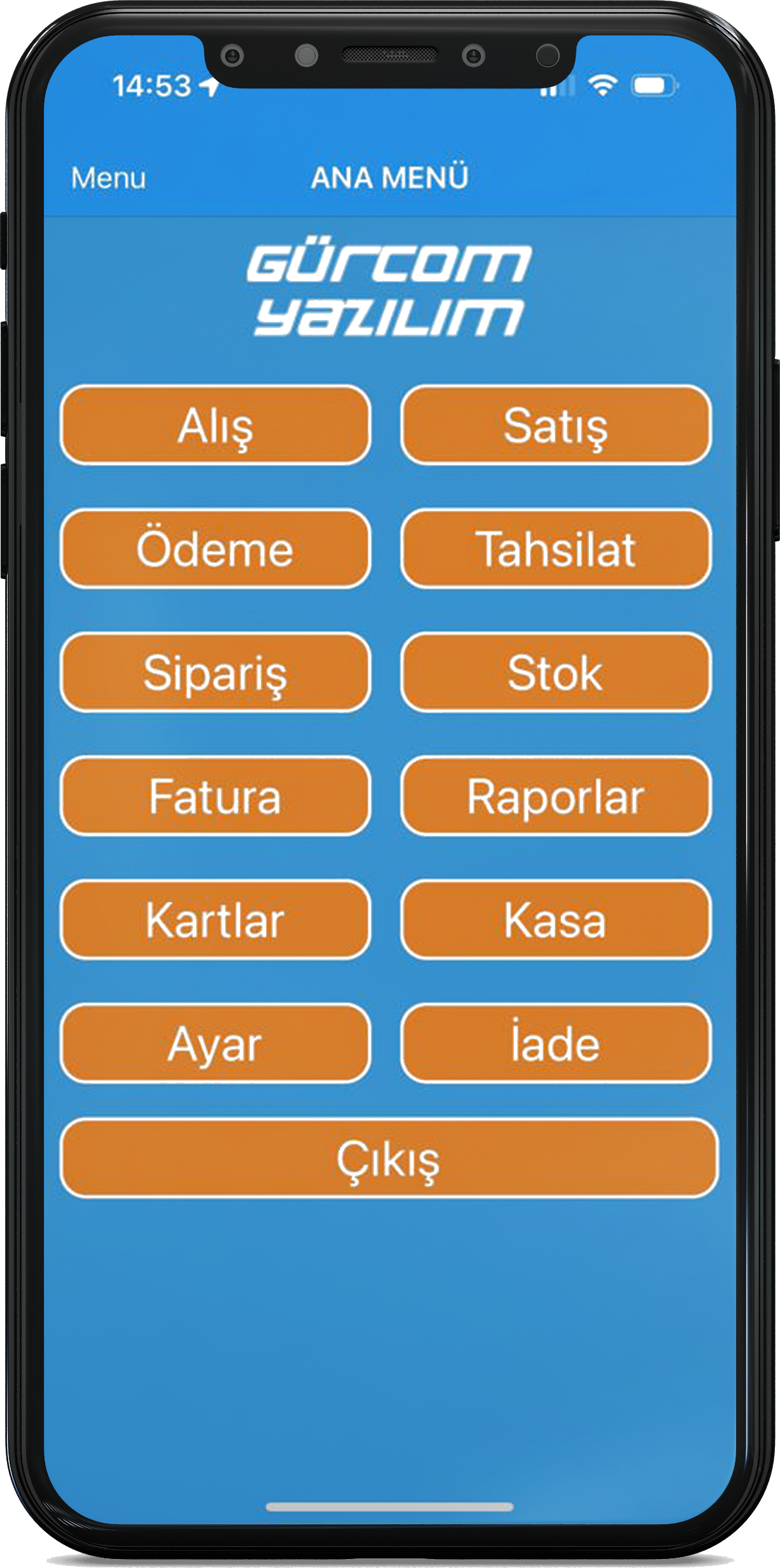The image size is (780, 1568).
Task: Select the İade button
Action: click(555, 1043)
